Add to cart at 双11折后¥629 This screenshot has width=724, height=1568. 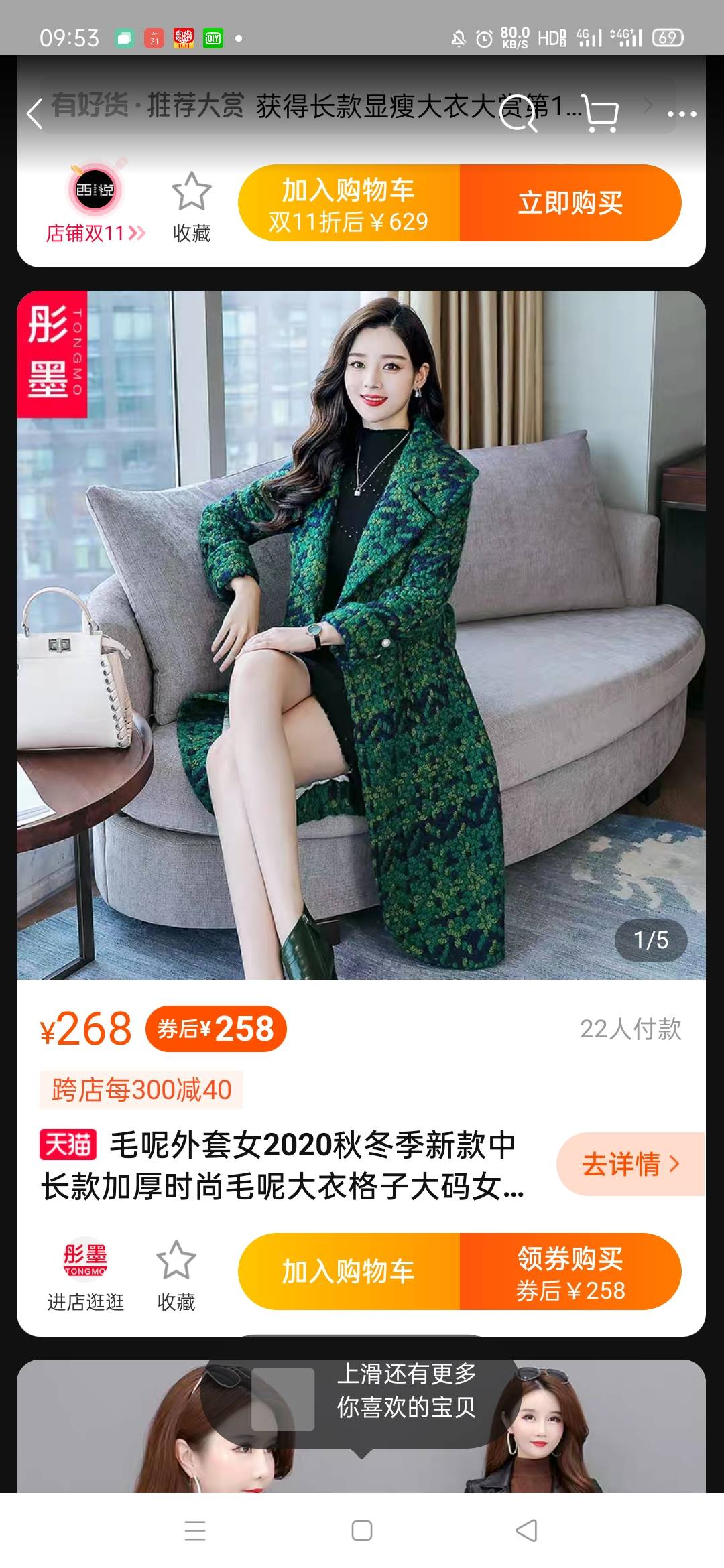click(x=349, y=203)
